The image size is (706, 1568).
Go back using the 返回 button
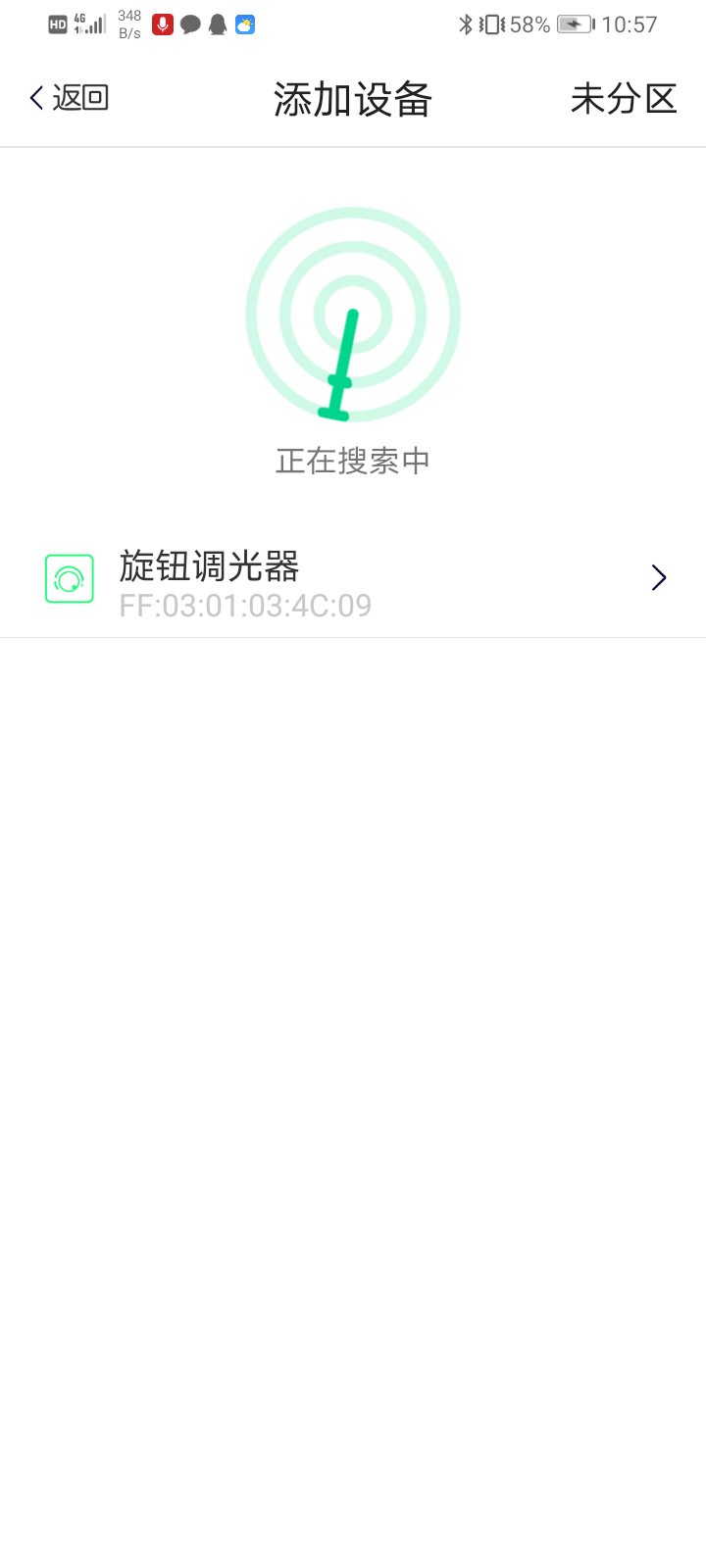(x=69, y=98)
